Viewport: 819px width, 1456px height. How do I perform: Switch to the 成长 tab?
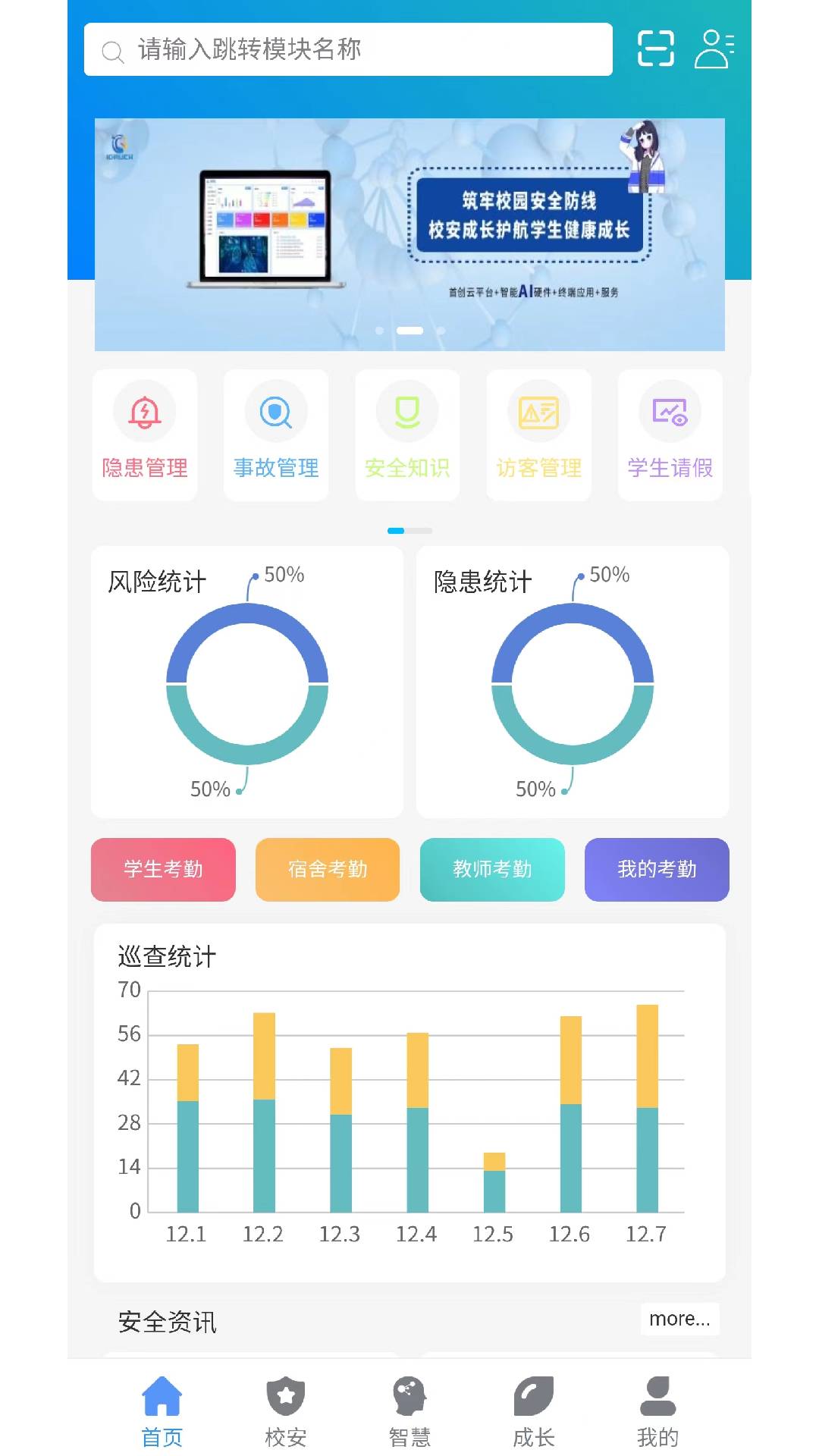534,1412
